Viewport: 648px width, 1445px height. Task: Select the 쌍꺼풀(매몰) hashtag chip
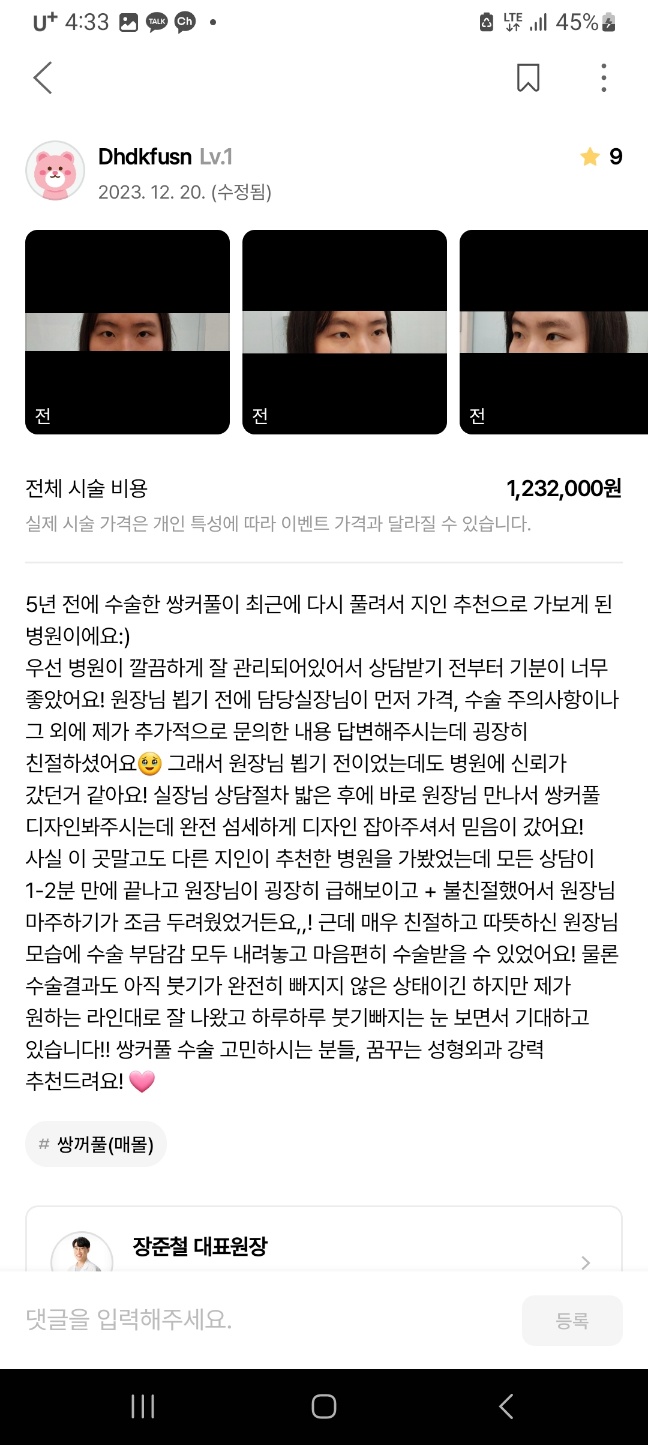[x=96, y=1144]
